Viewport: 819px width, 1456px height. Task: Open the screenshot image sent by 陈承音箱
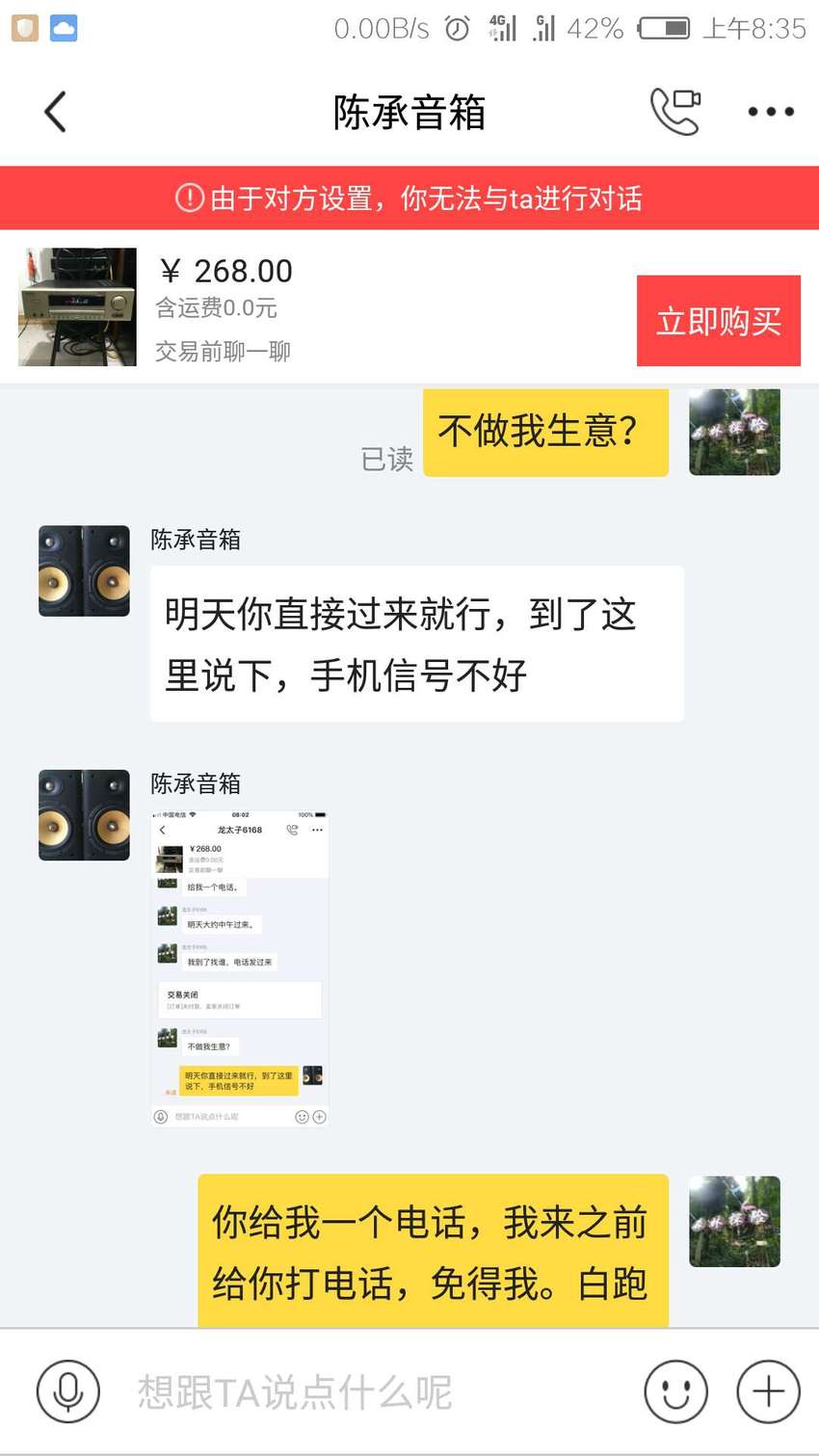(x=240, y=968)
